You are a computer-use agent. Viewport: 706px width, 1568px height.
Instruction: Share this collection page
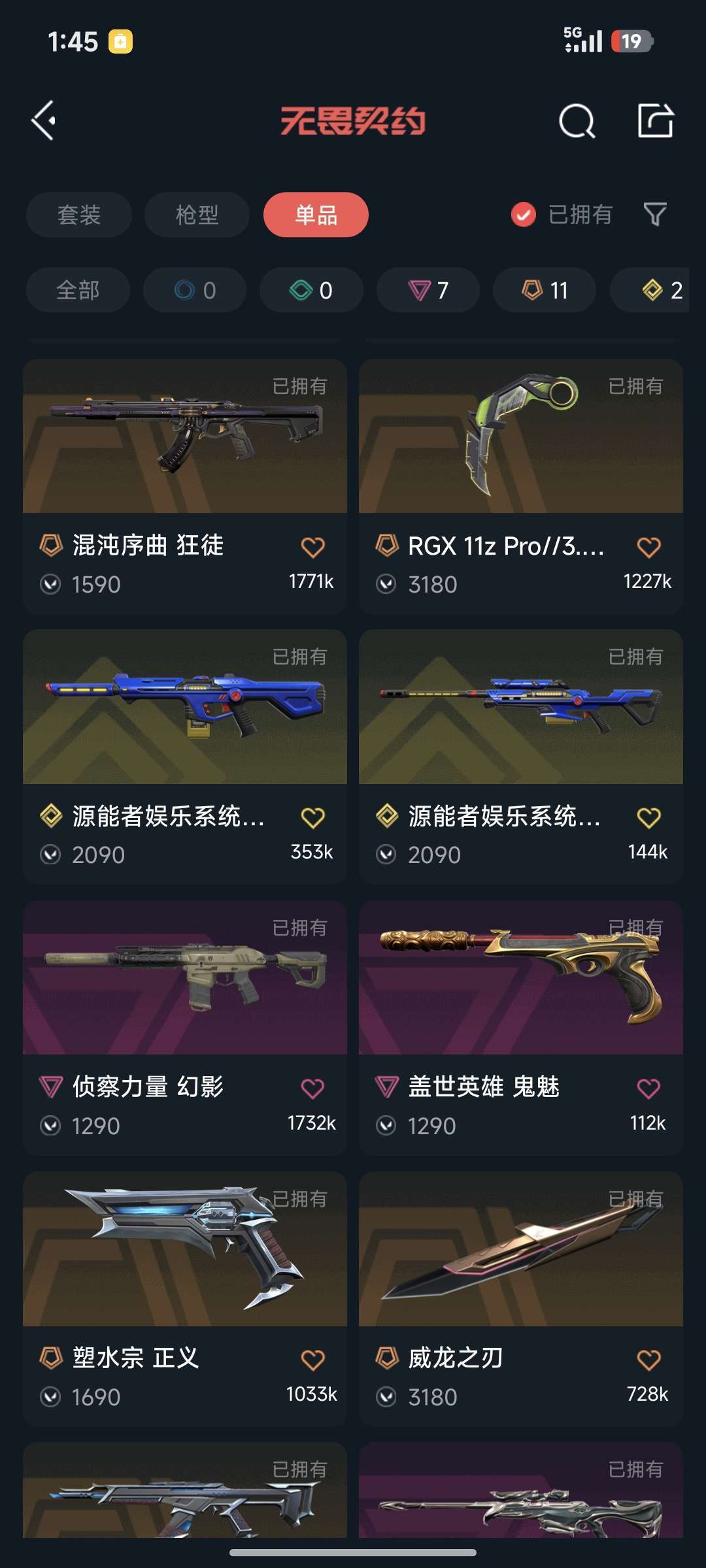655,121
